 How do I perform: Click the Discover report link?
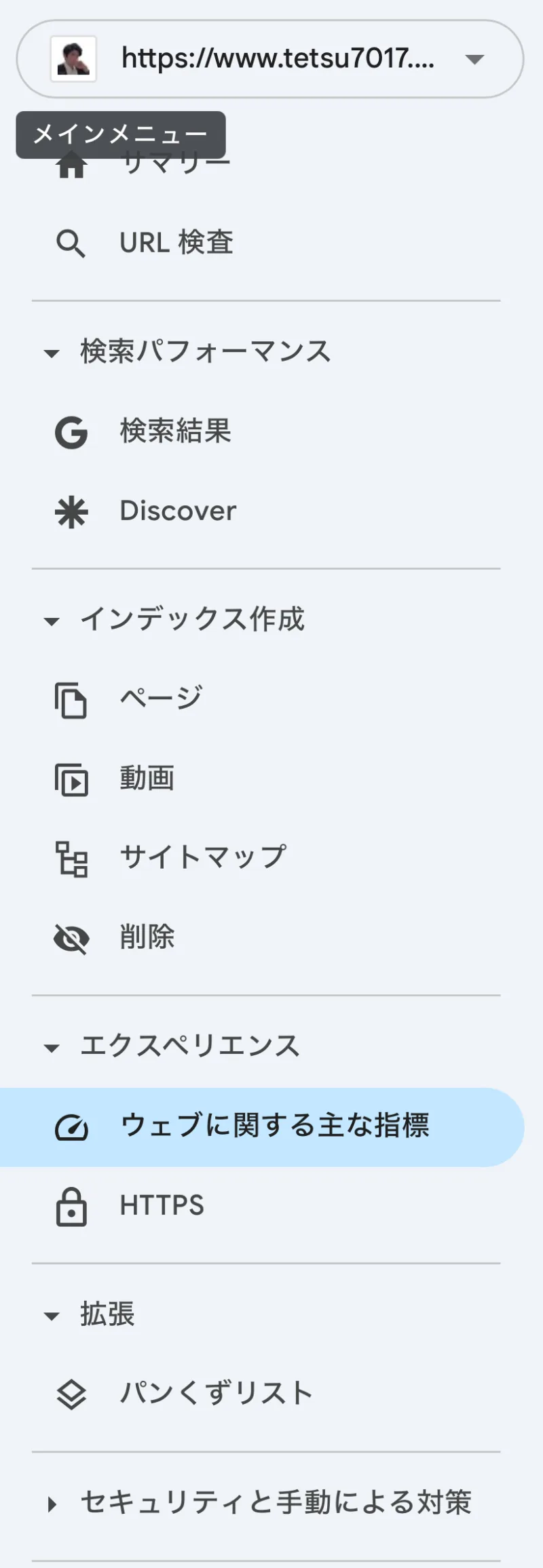[178, 511]
